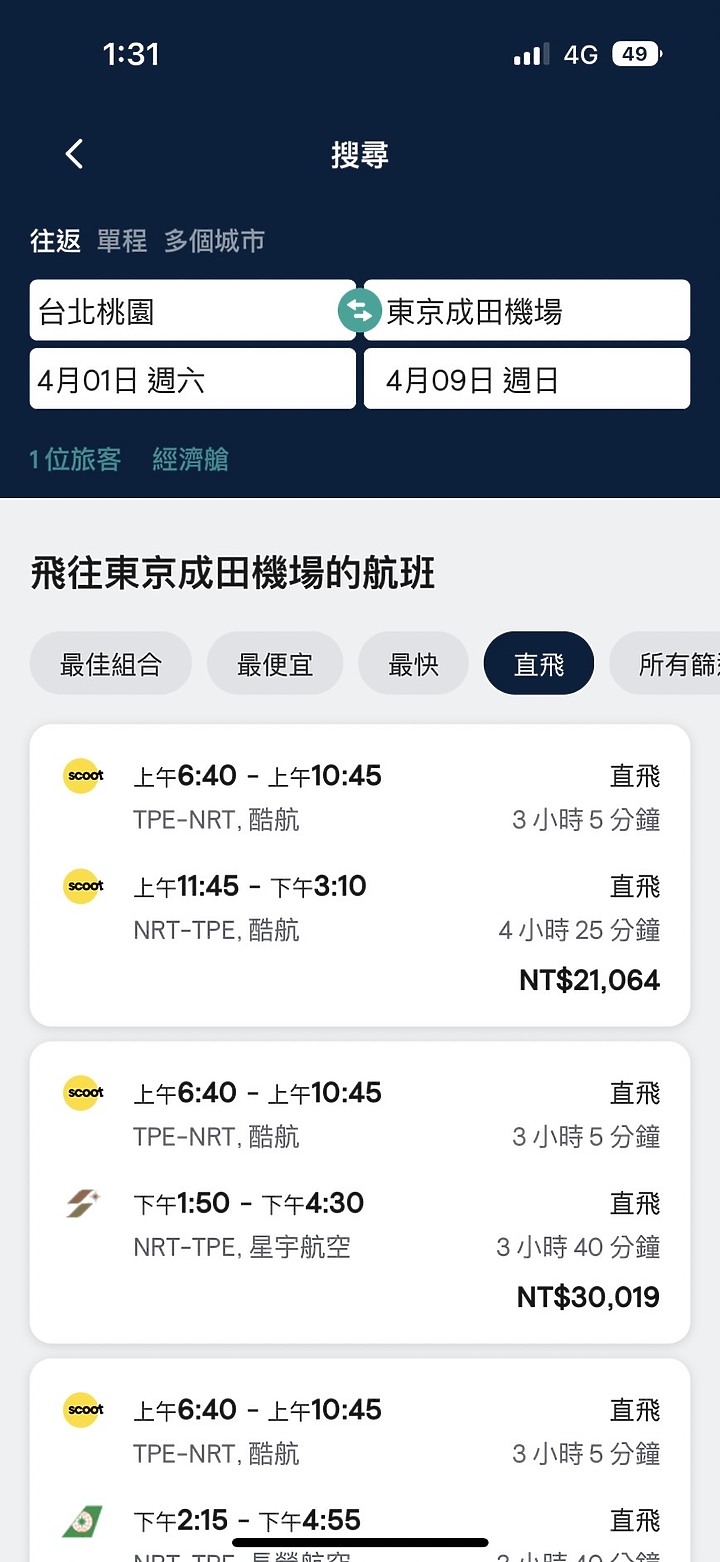Image resolution: width=720 pixels, height=1562 pixels.
Task: Open the Scoot and 星宇航空 flight for NT$30,019
Action: [360, 1192]
